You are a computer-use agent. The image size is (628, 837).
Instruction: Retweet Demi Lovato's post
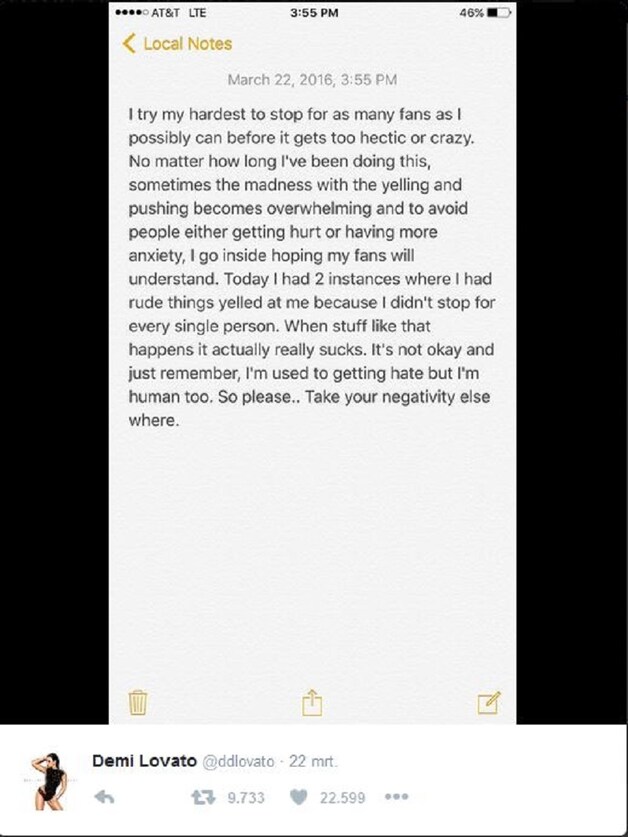tap(203, 797)
